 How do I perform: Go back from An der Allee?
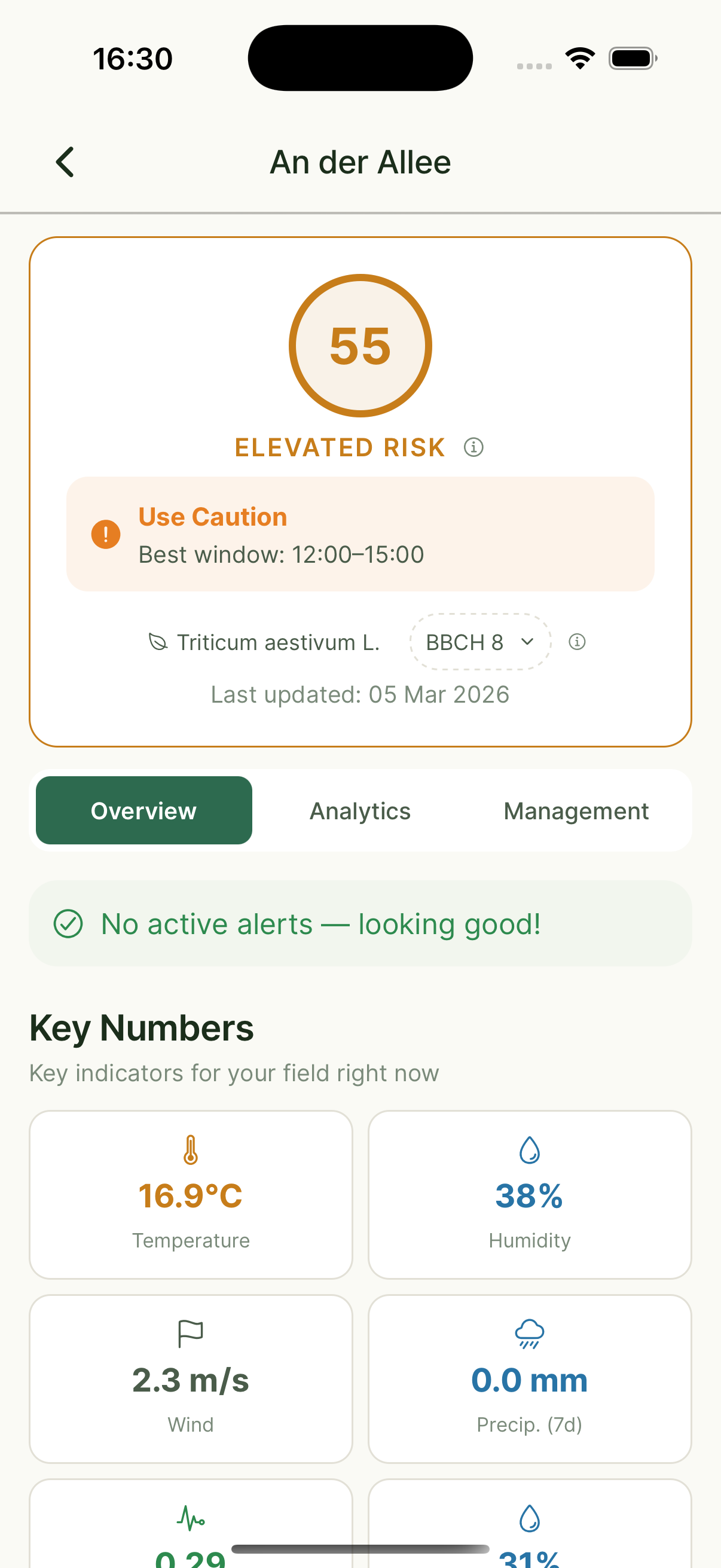pyautogui.click(x=65, y=162)
